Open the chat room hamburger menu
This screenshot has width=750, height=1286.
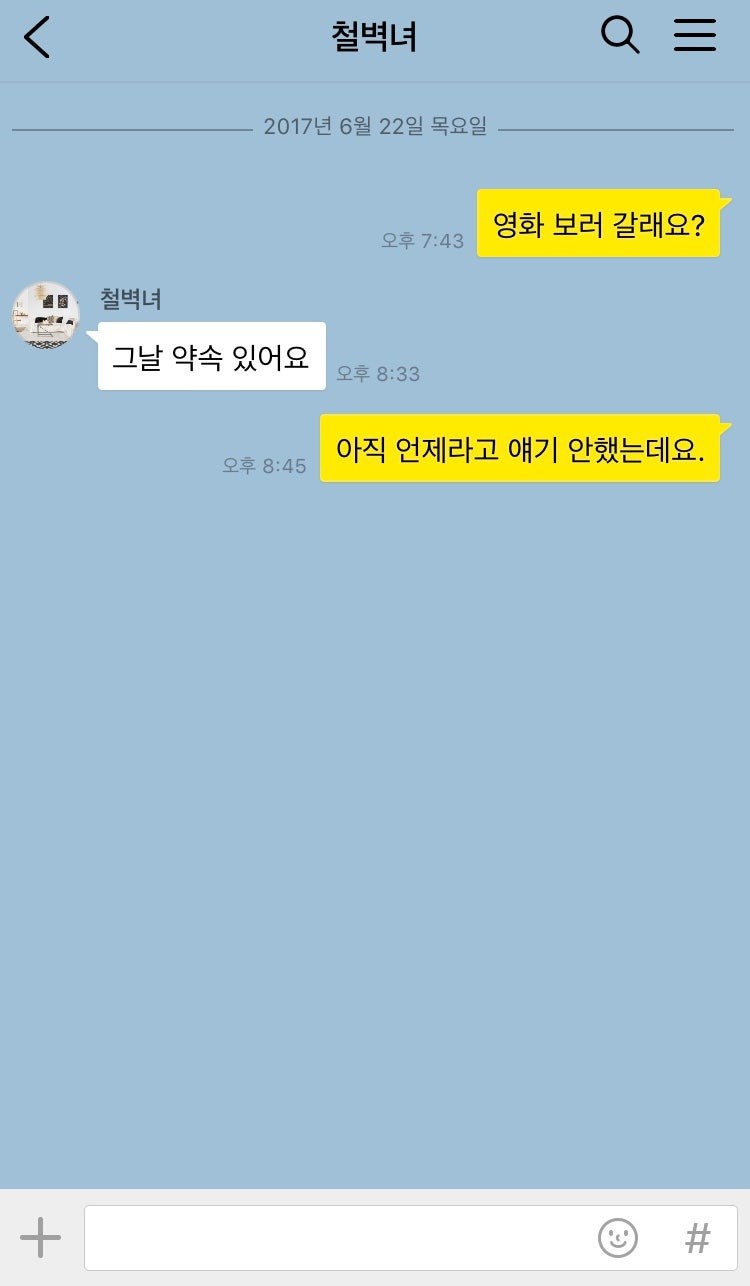click(694, 36)
